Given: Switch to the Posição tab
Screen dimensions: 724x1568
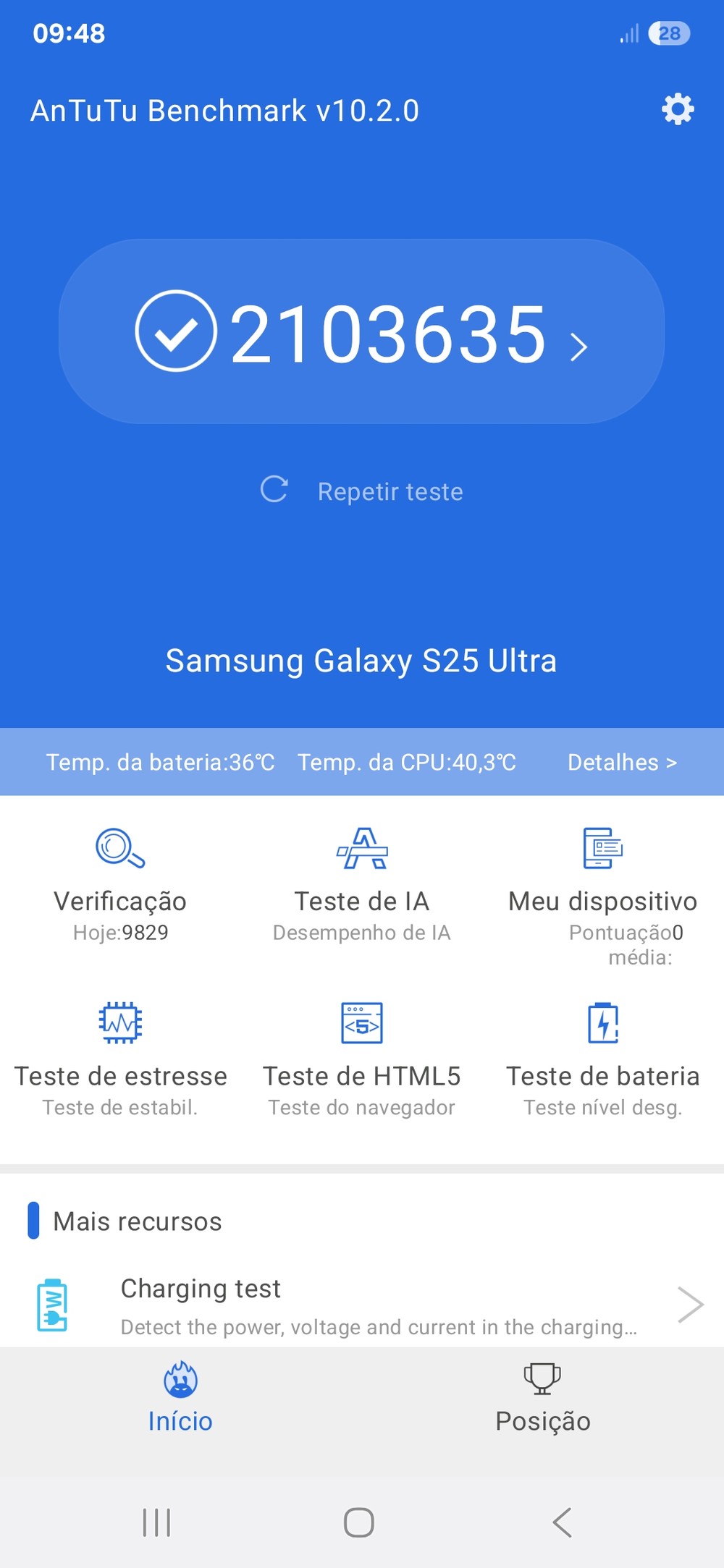Looking at the screenshot, I should point(543,1398).
